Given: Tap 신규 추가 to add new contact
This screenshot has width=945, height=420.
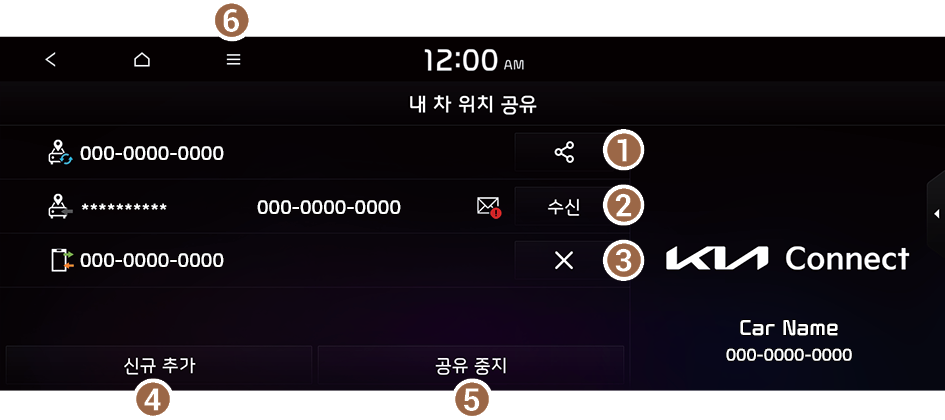Looking at the screenshot, I should [159, 366].
